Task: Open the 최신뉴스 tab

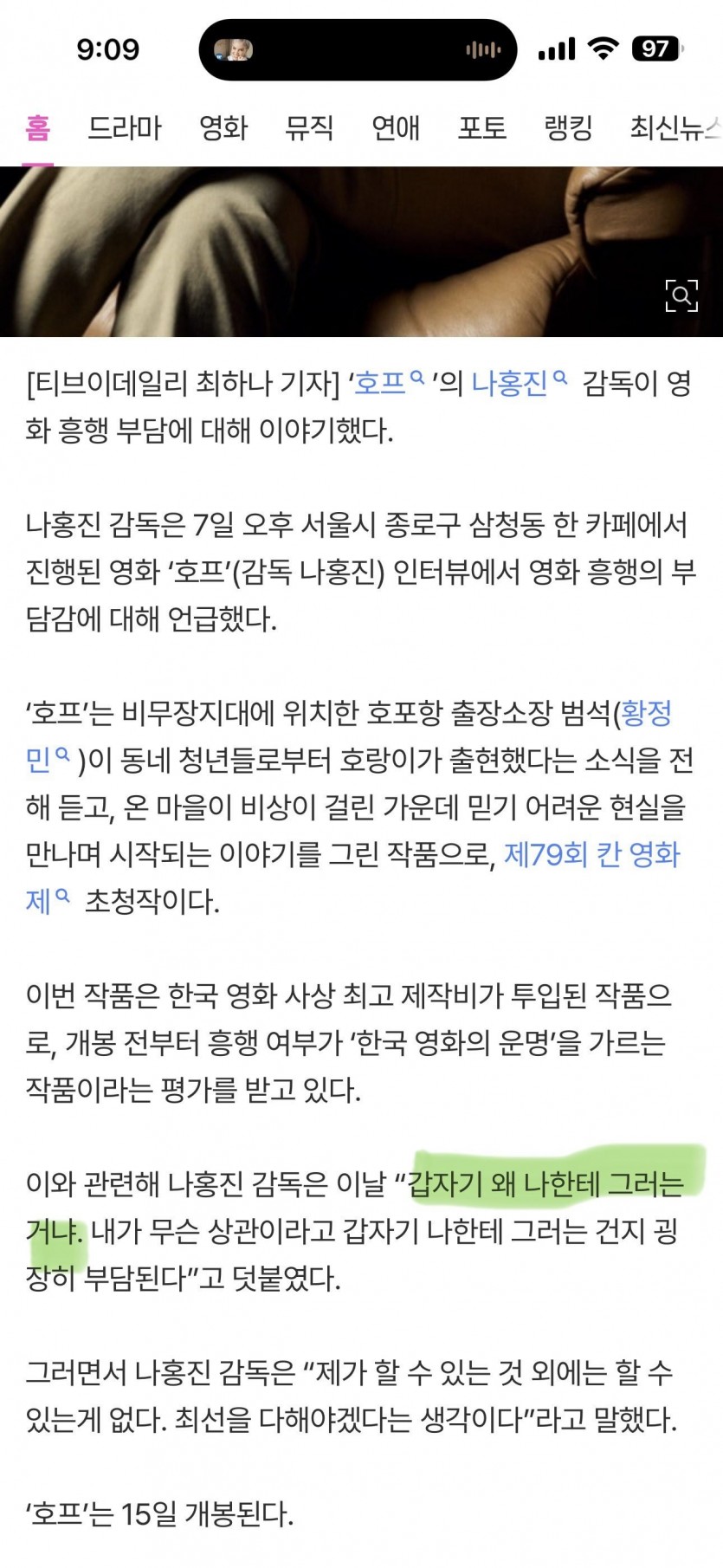Action: coord(676,128)
